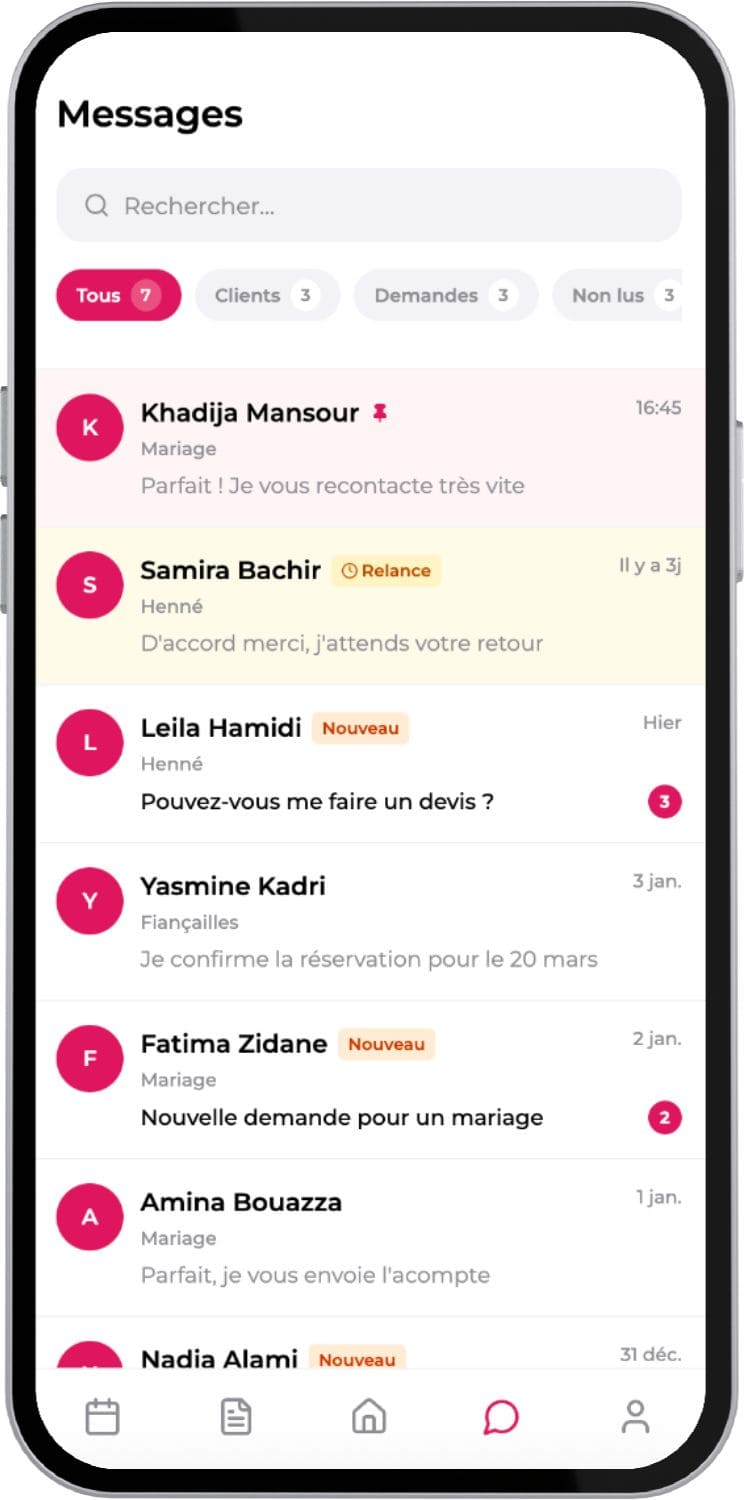
Task: Tap Khadija Mansour's avatar circle
Action: [x=90, y=427]
